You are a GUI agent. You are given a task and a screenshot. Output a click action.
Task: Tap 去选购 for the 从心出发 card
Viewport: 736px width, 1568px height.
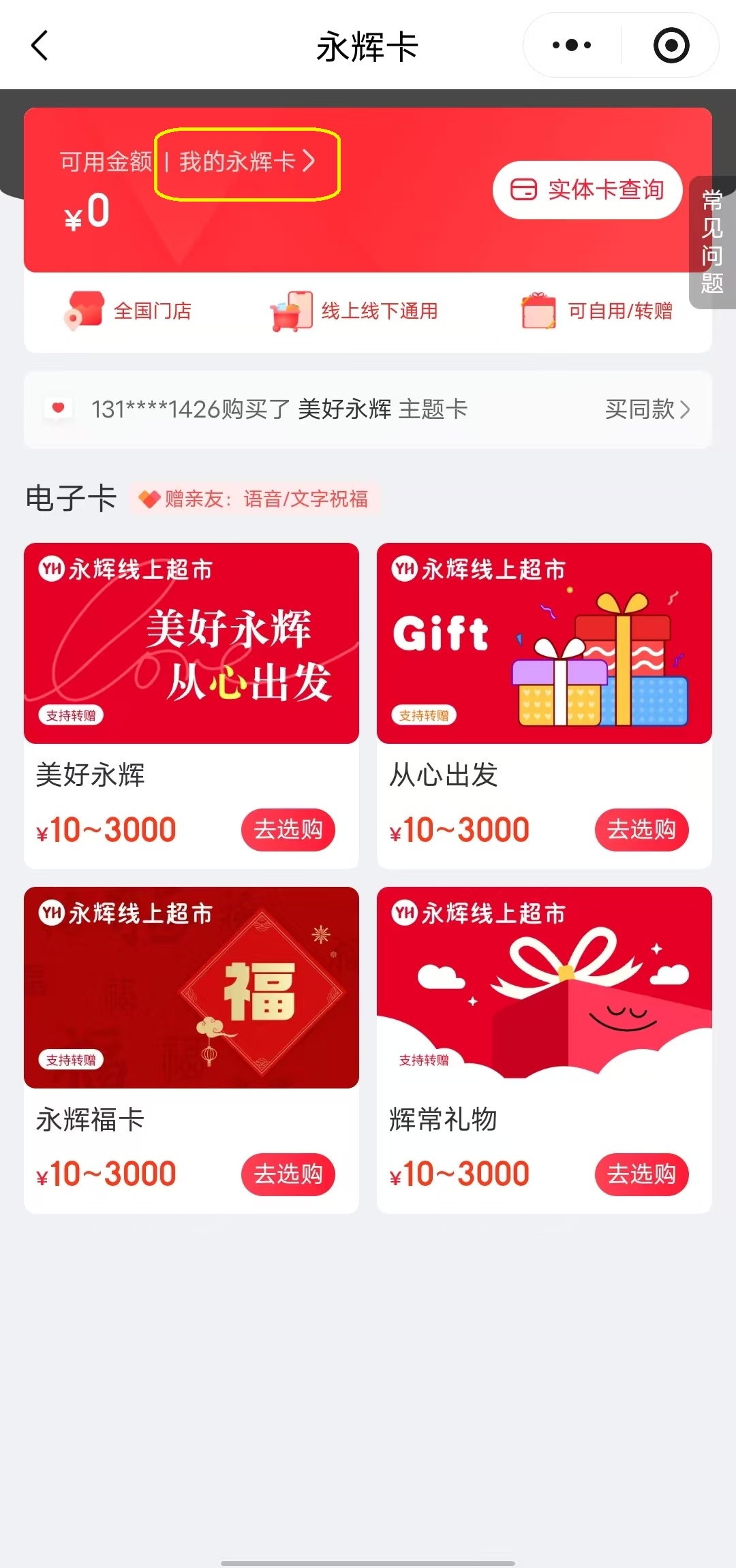pos(641,830)
